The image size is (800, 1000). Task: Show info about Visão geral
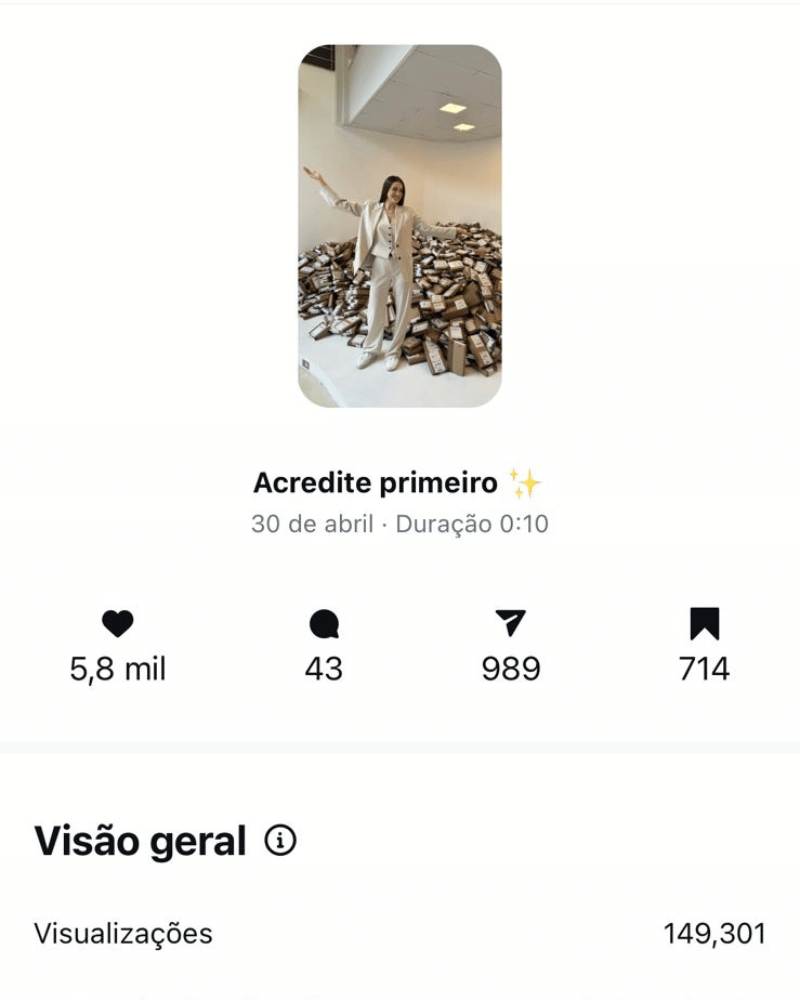[280, 842]
